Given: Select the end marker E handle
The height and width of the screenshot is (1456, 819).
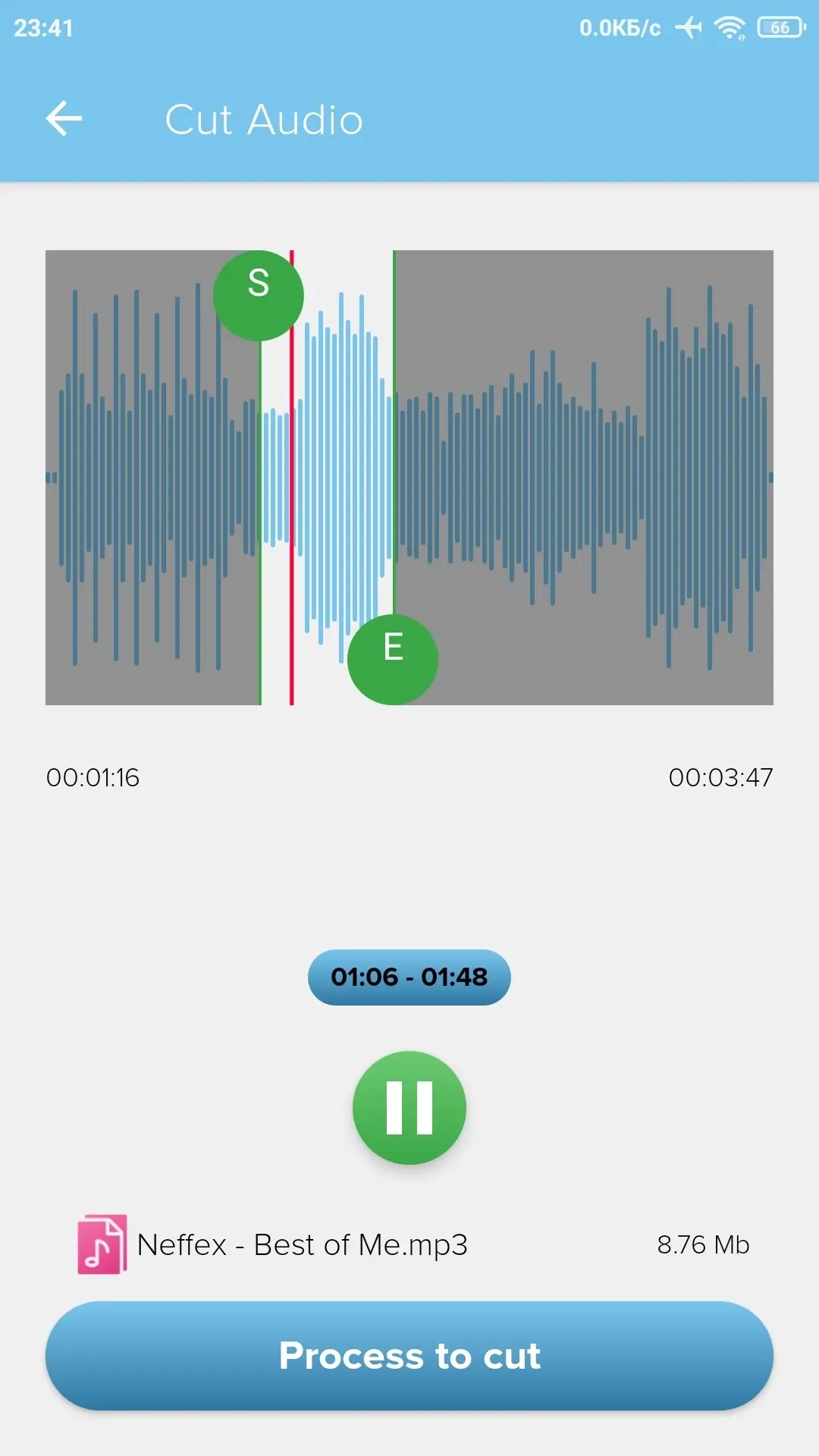Looking at the screenshot, I should (393, 659).
